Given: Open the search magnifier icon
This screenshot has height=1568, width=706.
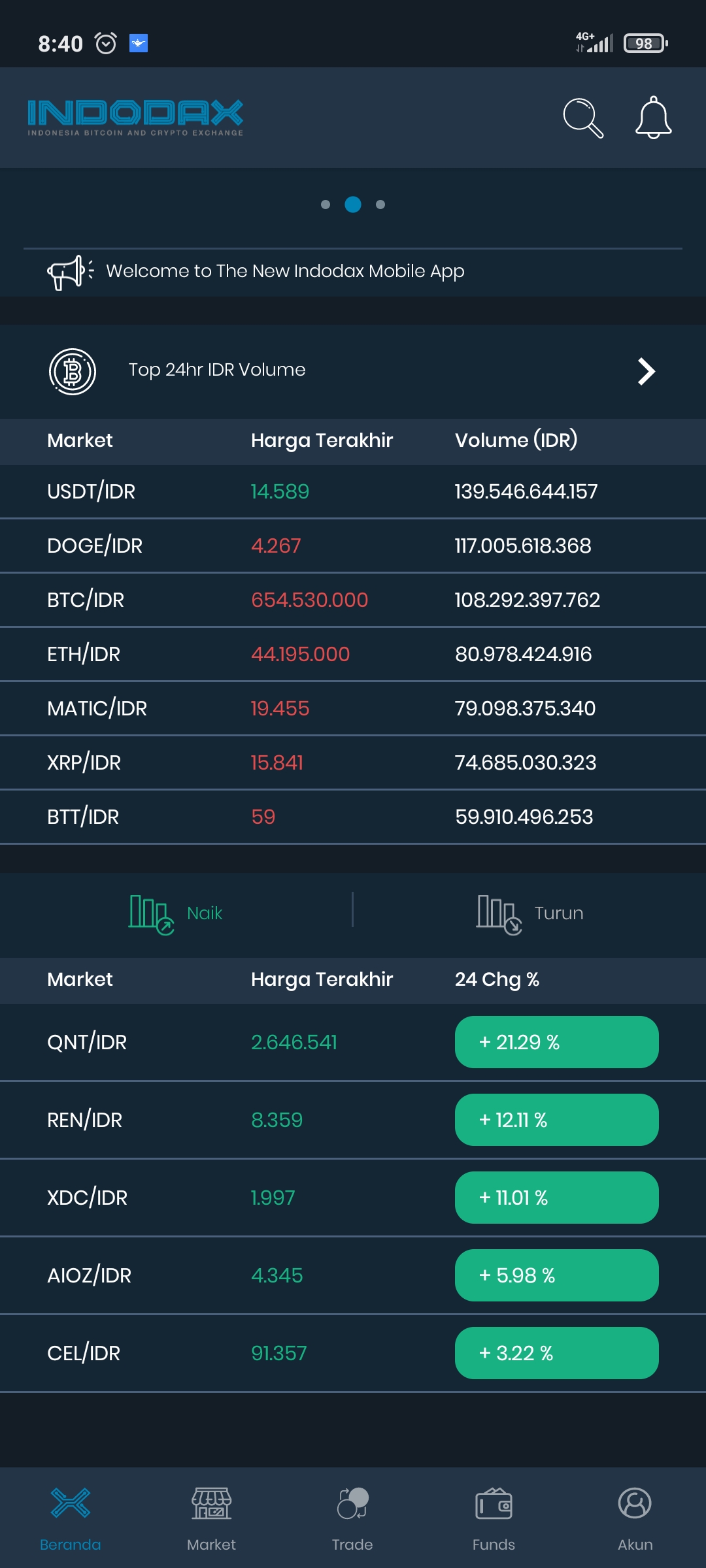Looking at the screenshot, I should [582, 118].
